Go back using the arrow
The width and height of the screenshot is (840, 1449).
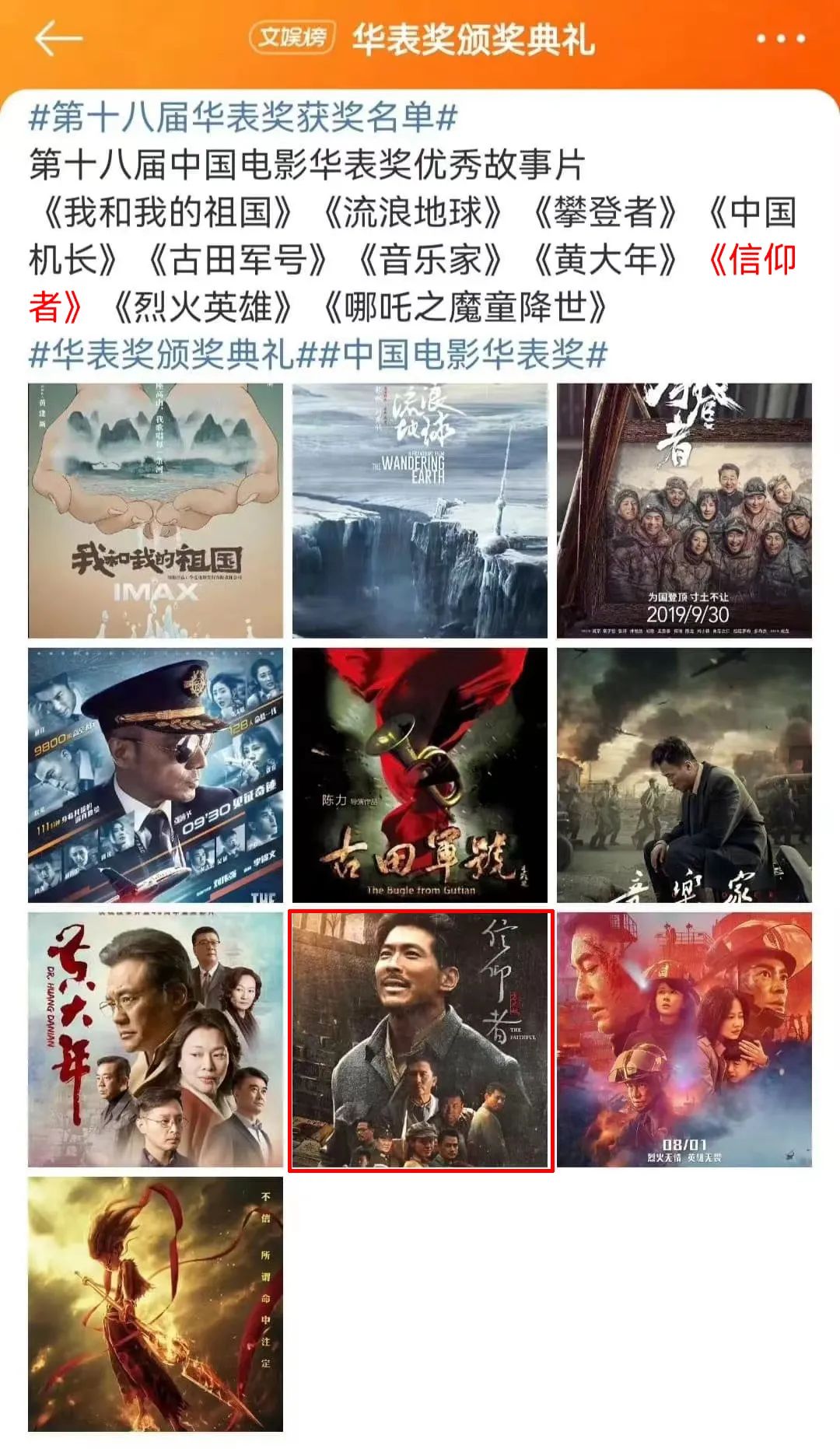[58, 37]
